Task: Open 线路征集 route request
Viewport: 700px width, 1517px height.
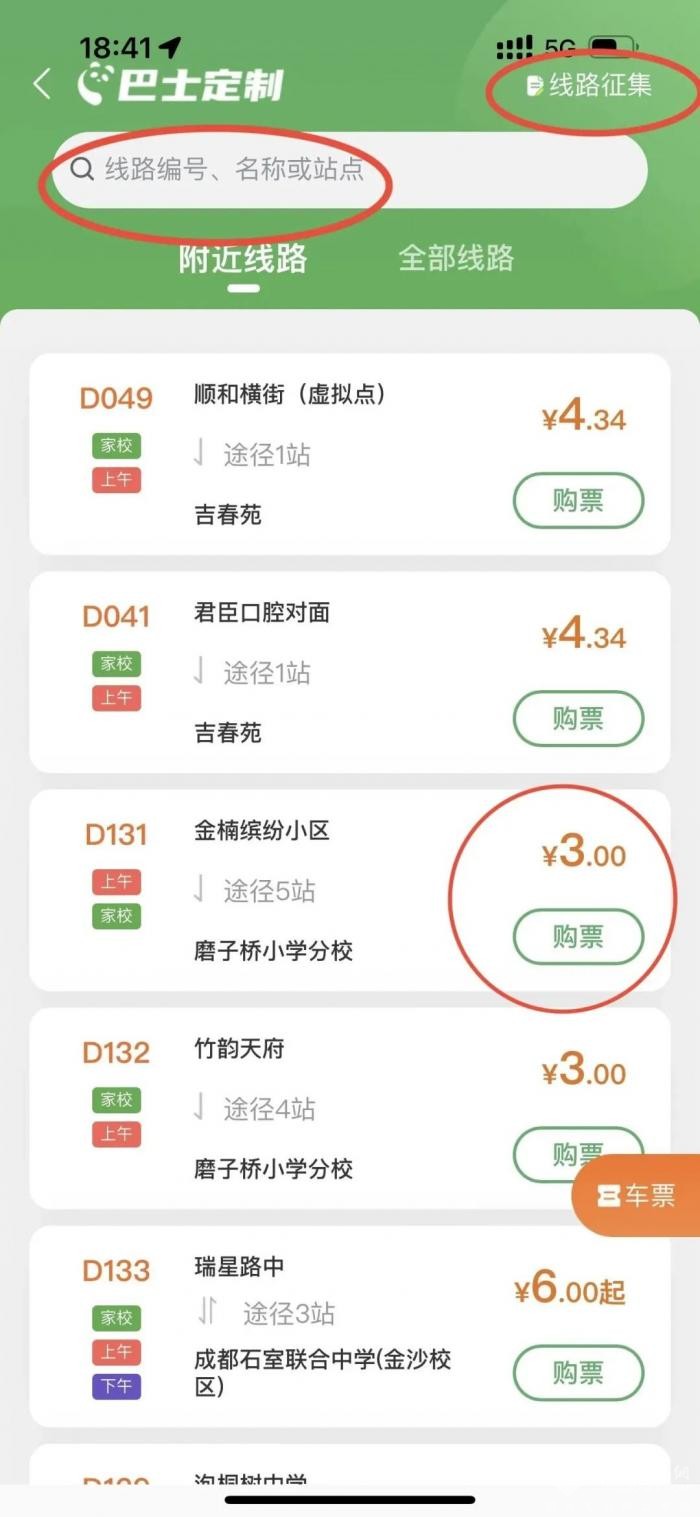Action: 590,85
